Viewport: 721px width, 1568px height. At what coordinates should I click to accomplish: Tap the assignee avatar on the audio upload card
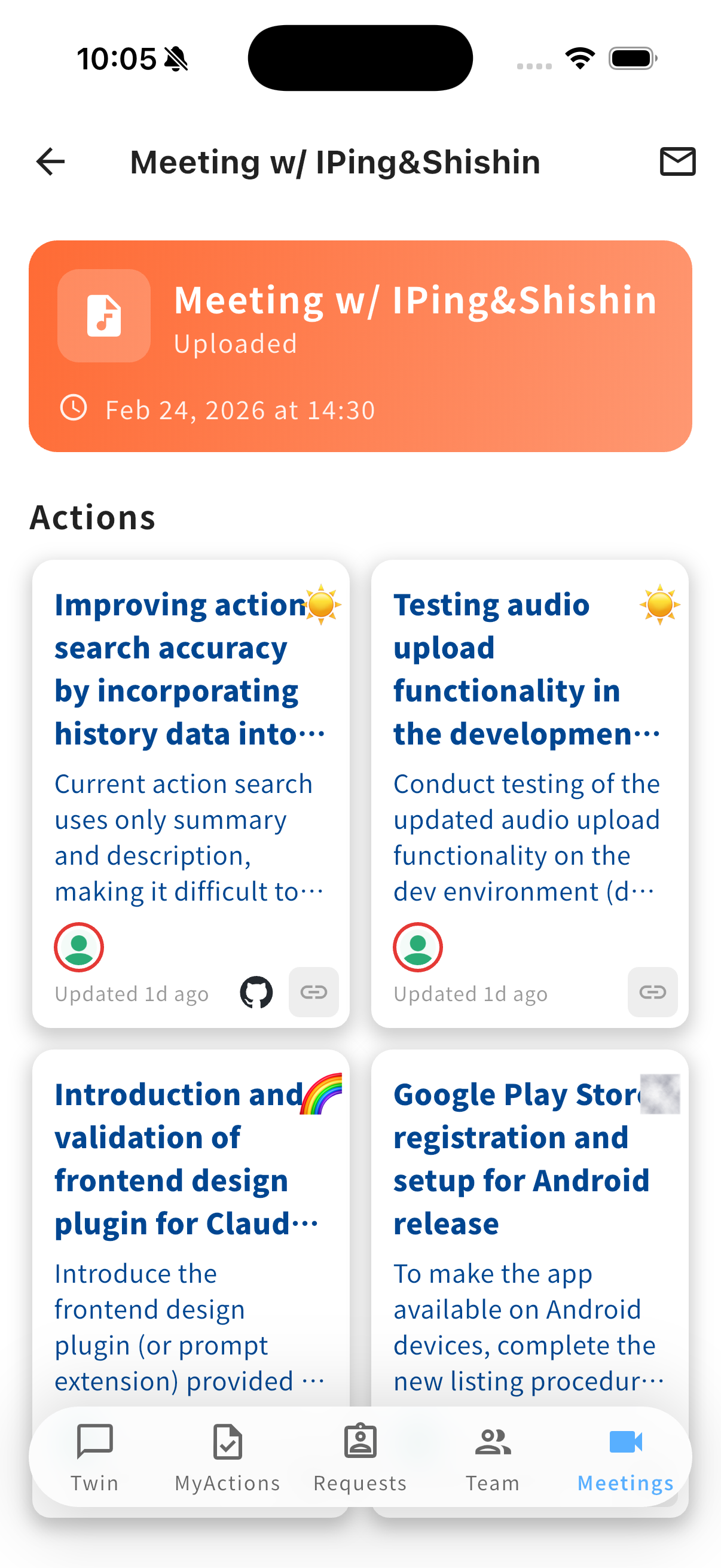pyautogui.click(x=418, y=947)
